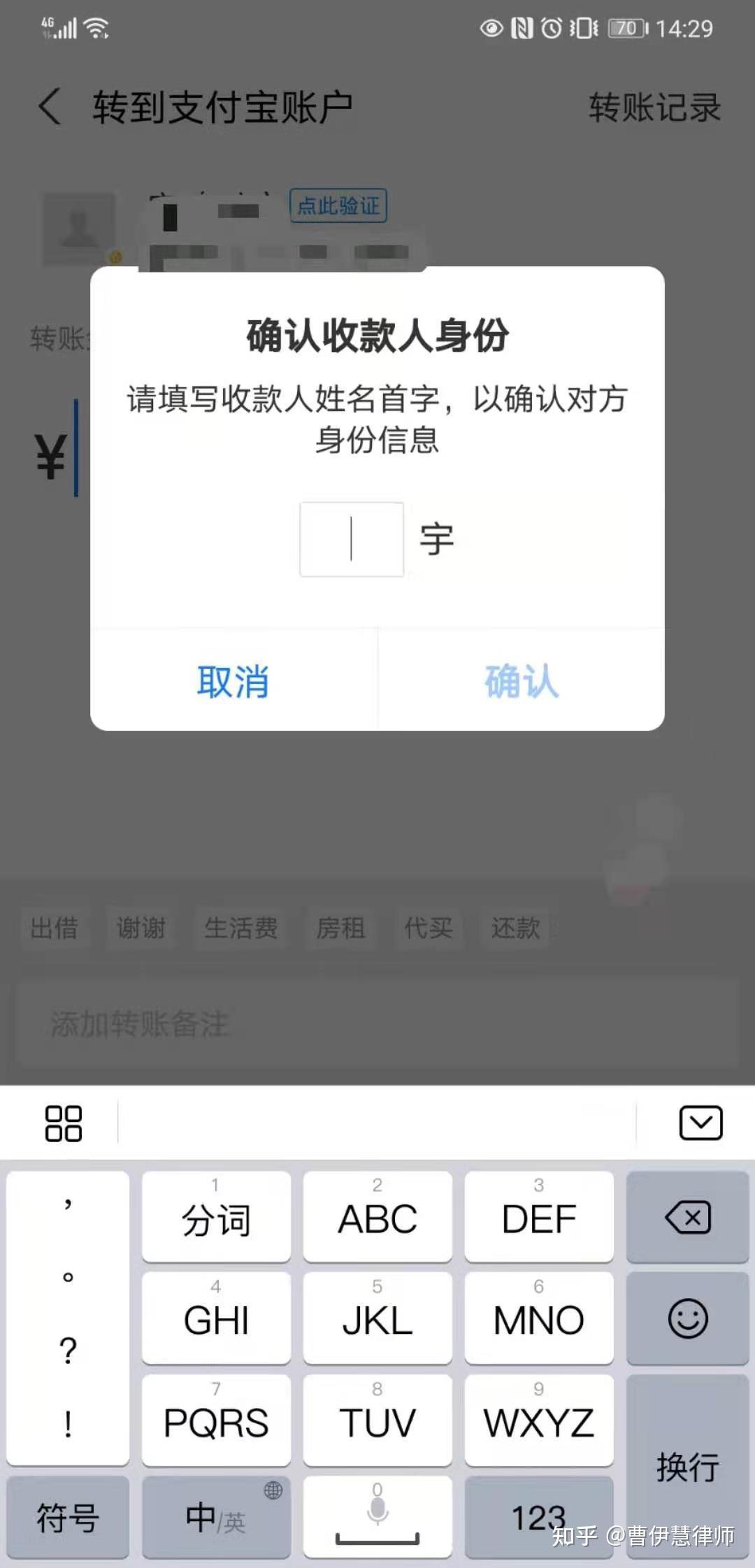
Task: Delete a character with the backspace key
Action: pyautogui.click(x=688, y=1219)
